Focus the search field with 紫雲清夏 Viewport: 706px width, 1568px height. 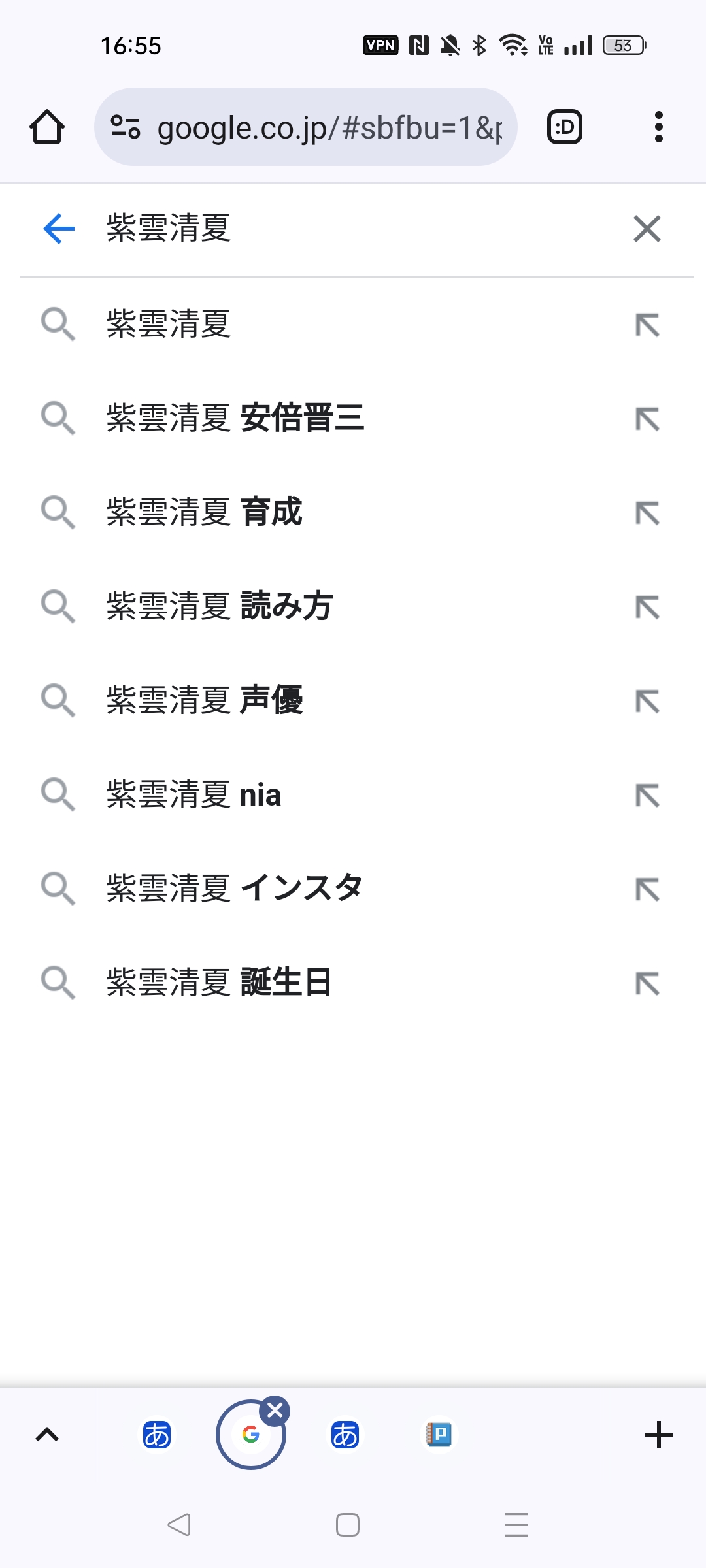point(353,229)
